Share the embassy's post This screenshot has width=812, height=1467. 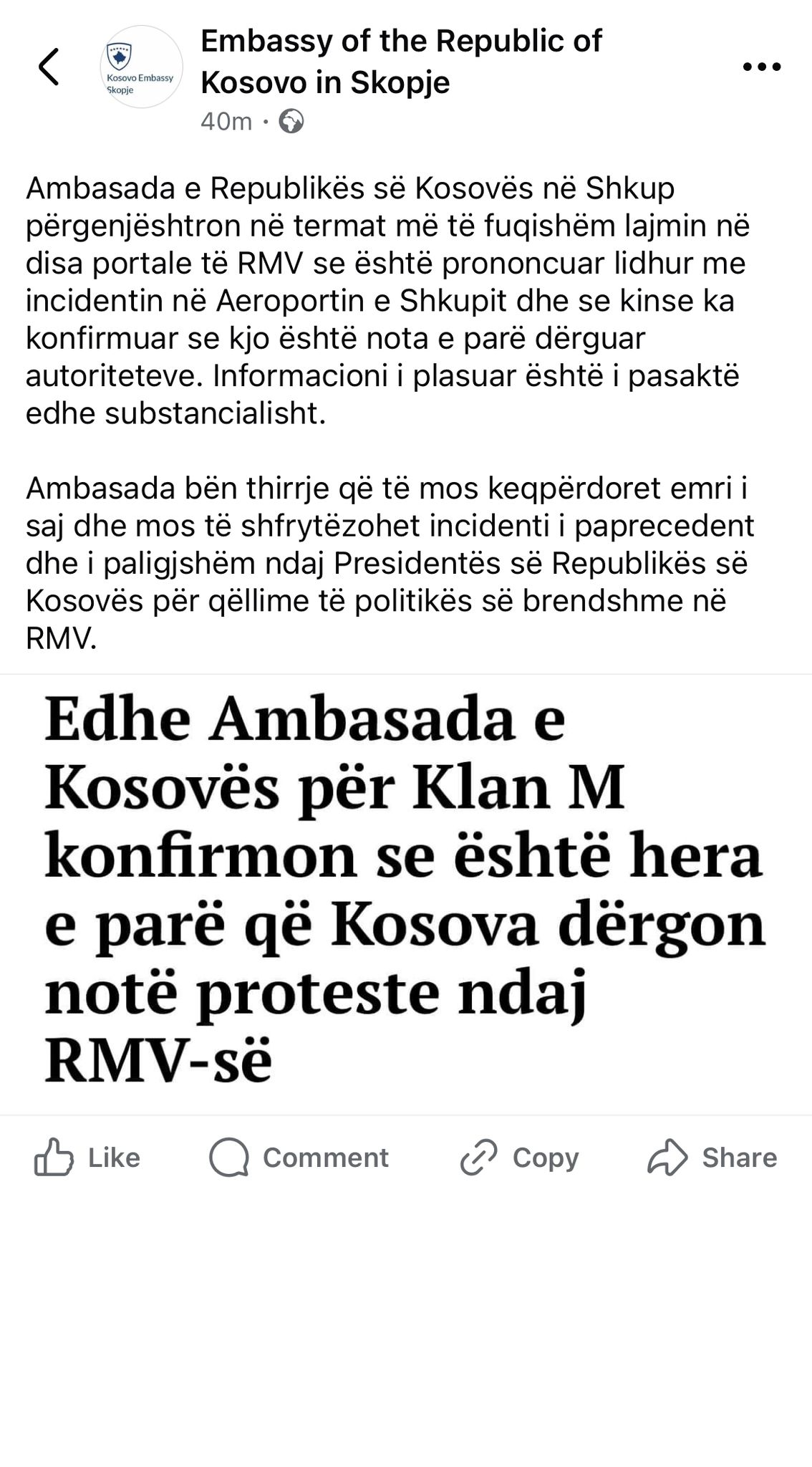point(712,1158)
